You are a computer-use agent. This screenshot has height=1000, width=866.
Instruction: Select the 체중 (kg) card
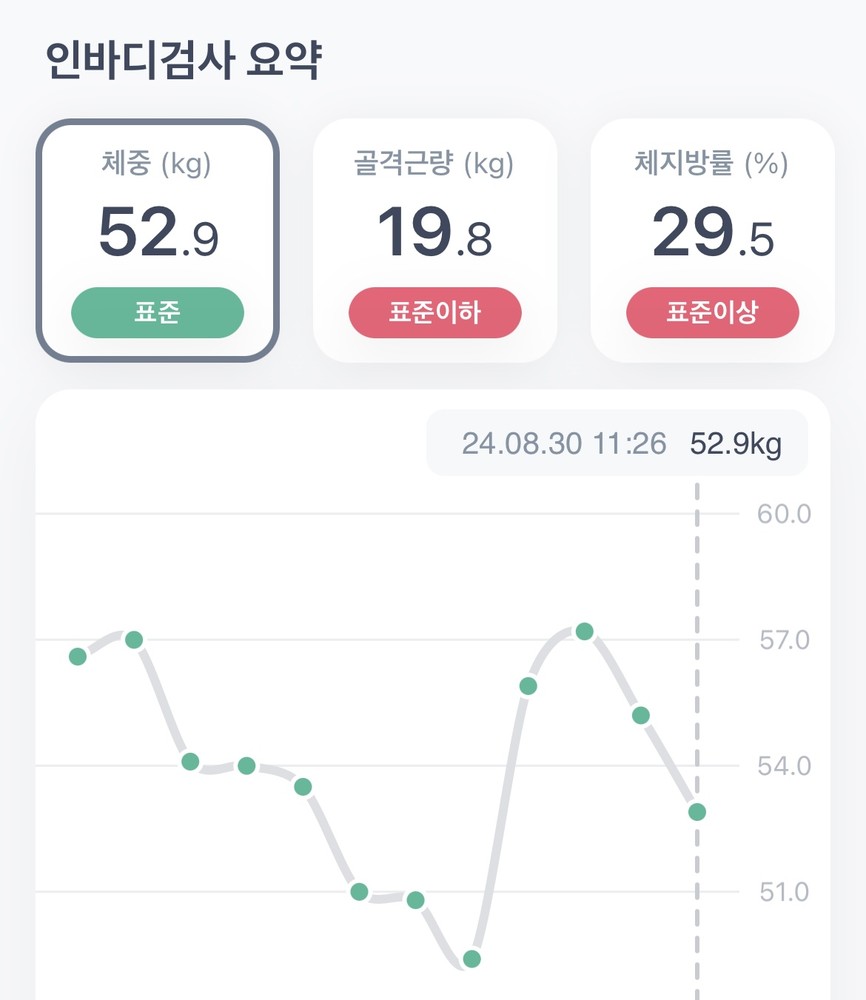coord(157,240)
